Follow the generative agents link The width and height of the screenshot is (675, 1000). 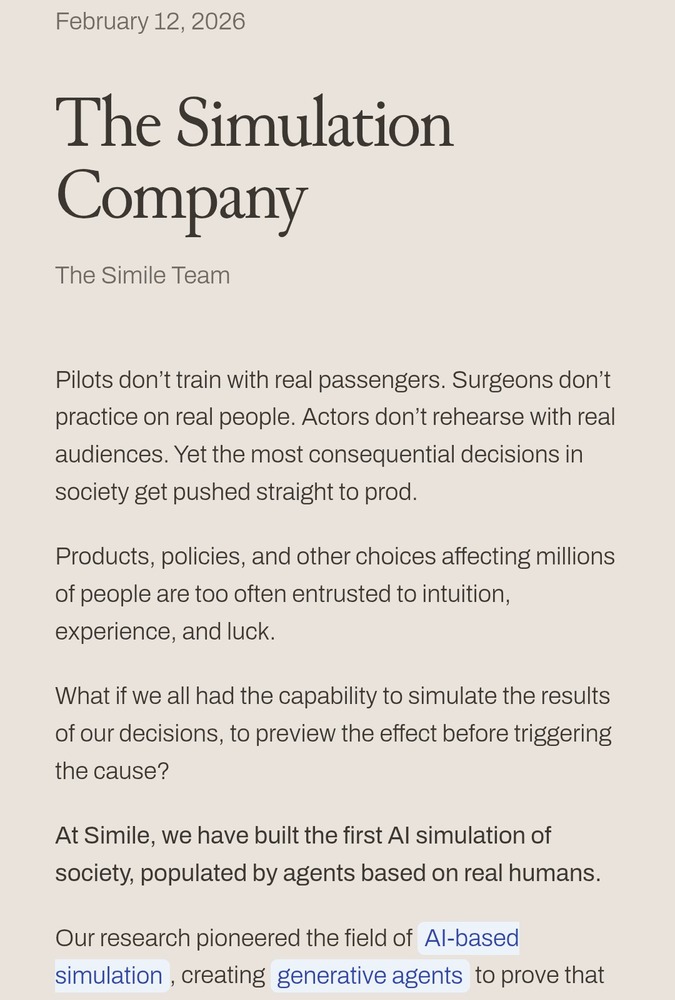tap(369, 975)
